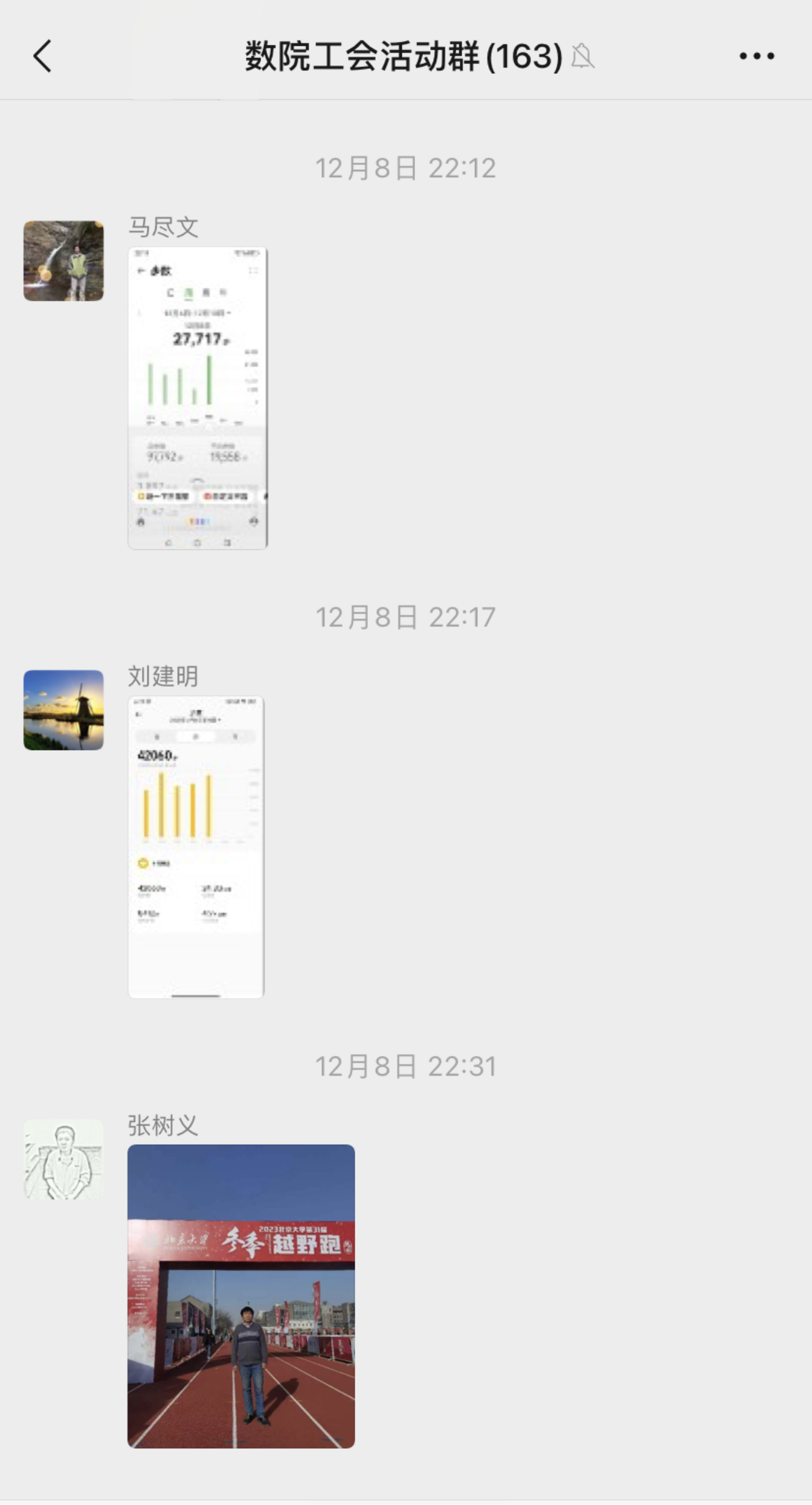Screen dimensions: 812x1505
Task: View 刘建明's shared step chart image
Action: (x=196, y=847)
